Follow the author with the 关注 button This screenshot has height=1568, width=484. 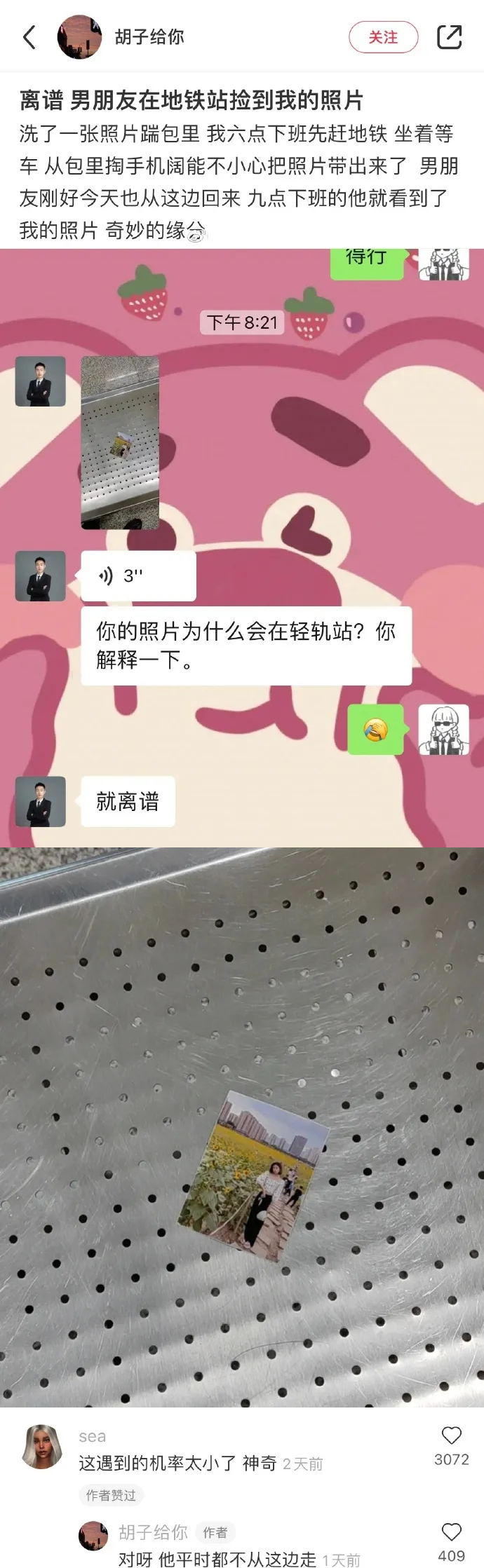coord(383,37)
